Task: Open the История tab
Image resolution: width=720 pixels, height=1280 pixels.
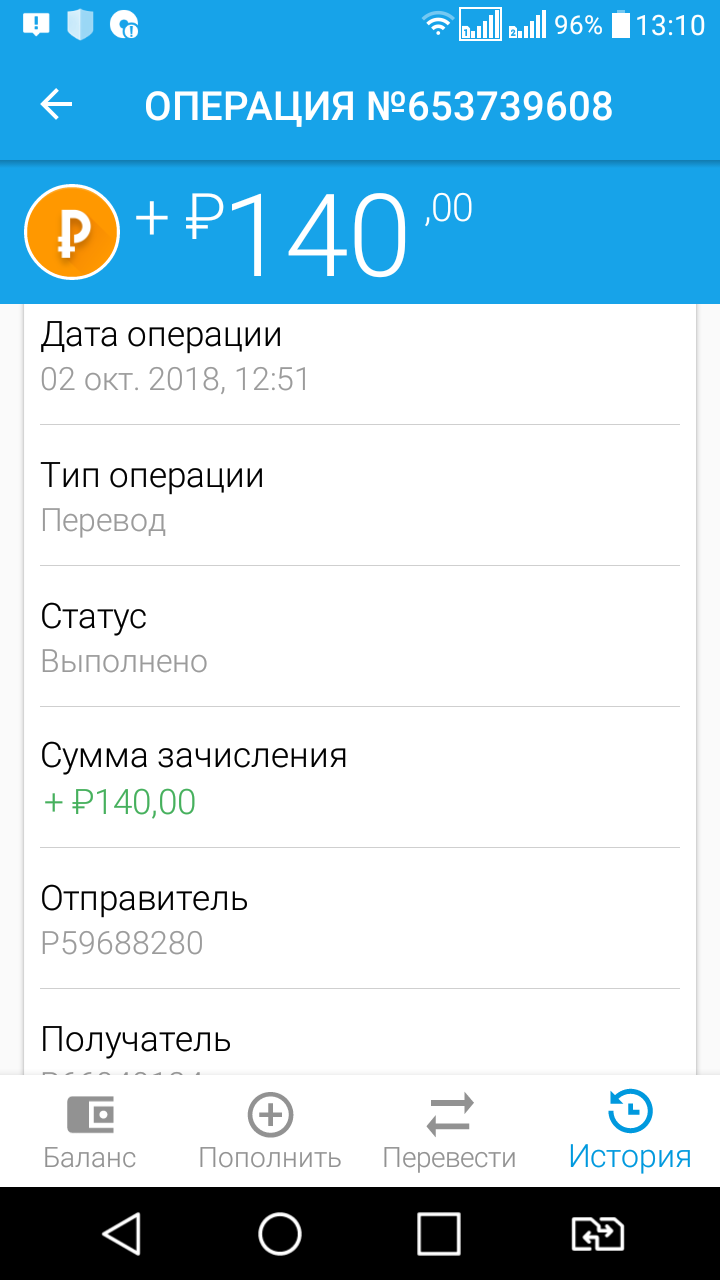Action: tap(630, 1131)
